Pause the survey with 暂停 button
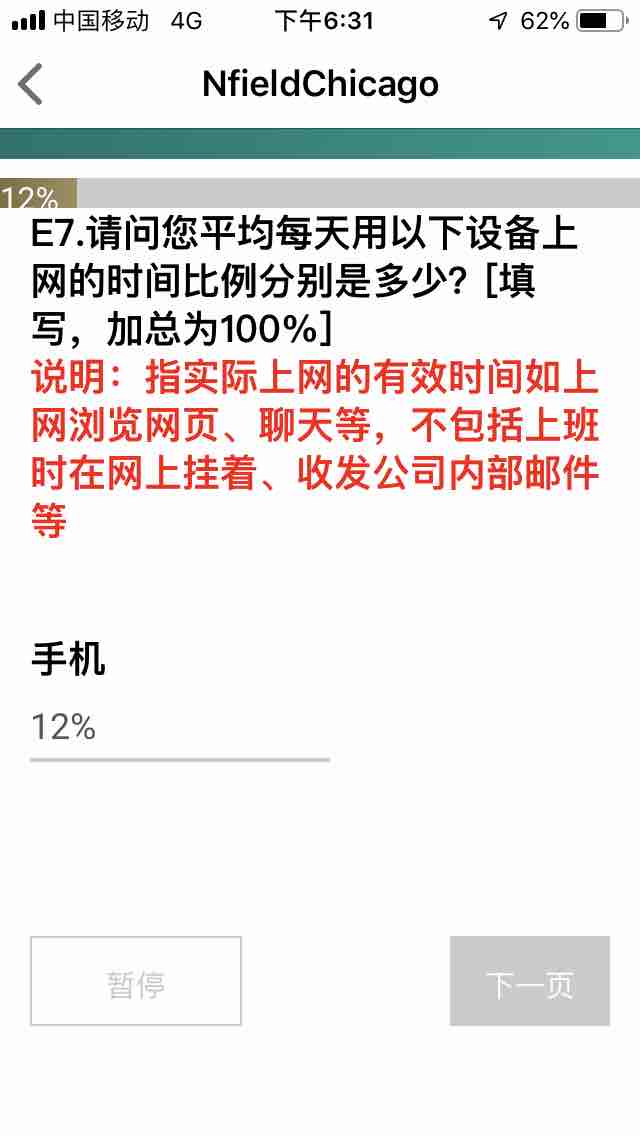640x1136 pixels. click(136, 981)
